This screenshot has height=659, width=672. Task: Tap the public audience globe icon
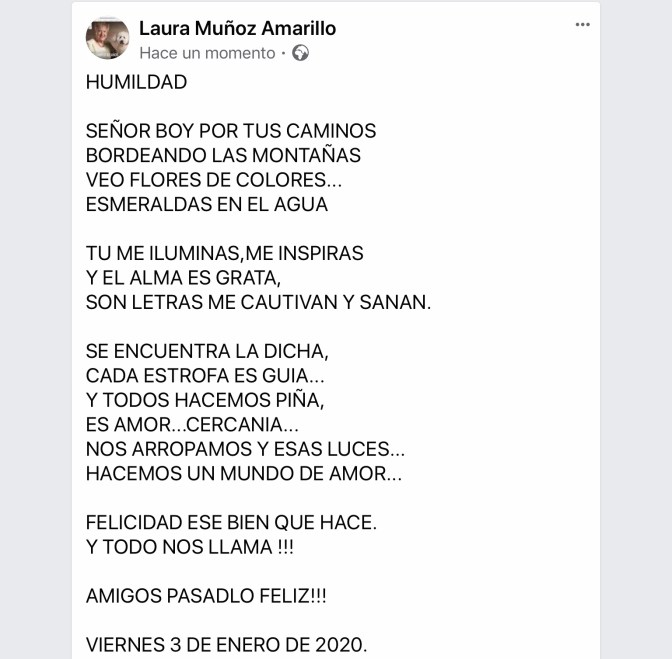300,53
